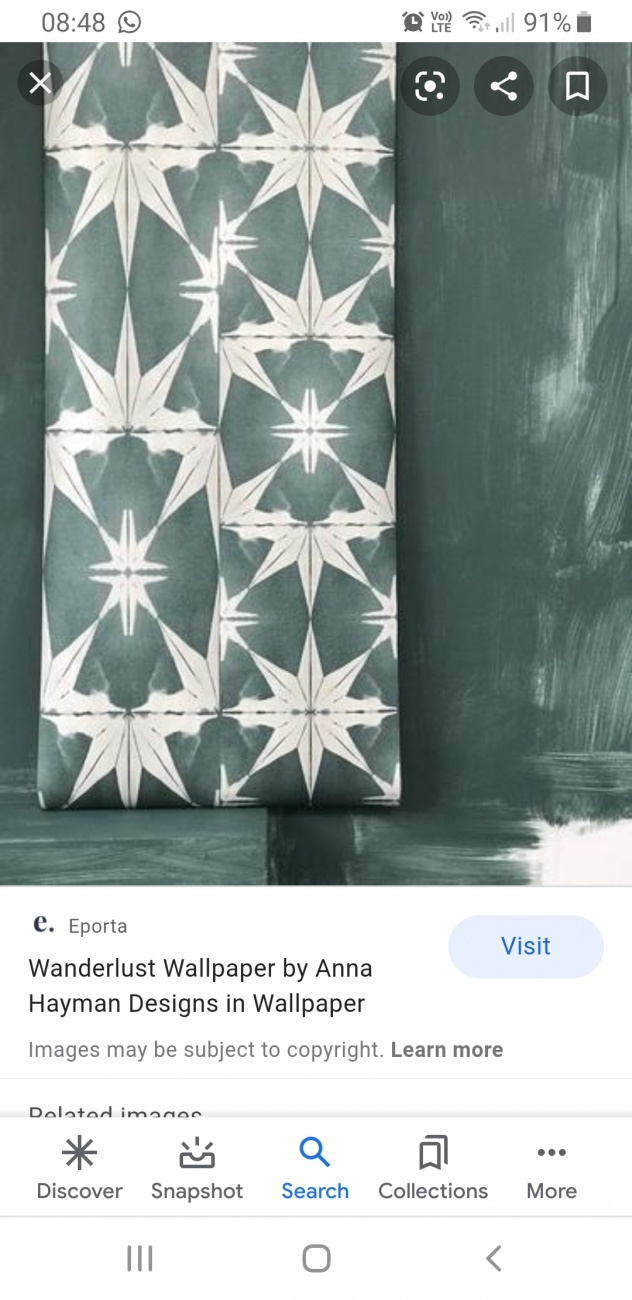This screenshot has height=1300, width=632.
Task: Open Wanderlust Wallpaper by Anna Hayman result
Action: click(200, 985)
